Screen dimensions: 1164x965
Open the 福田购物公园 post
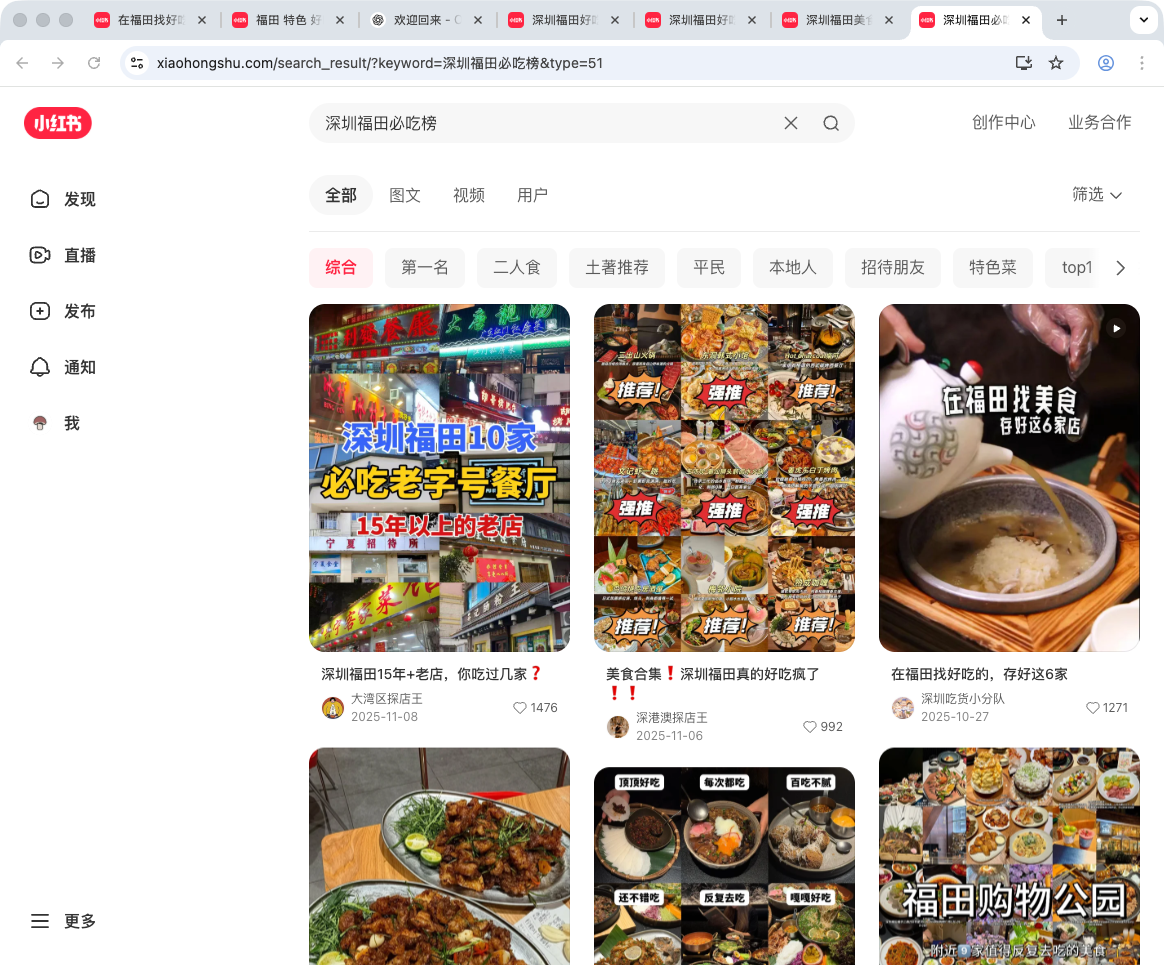pos(1009,858)
